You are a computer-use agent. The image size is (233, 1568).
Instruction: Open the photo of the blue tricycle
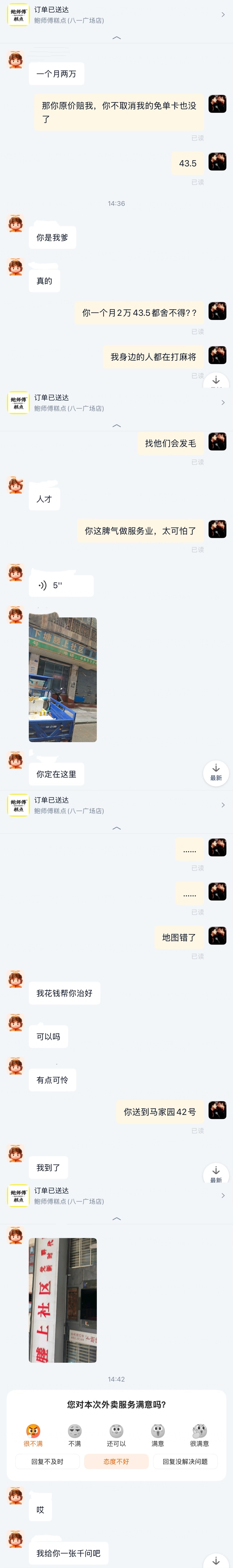pos(62,679)
